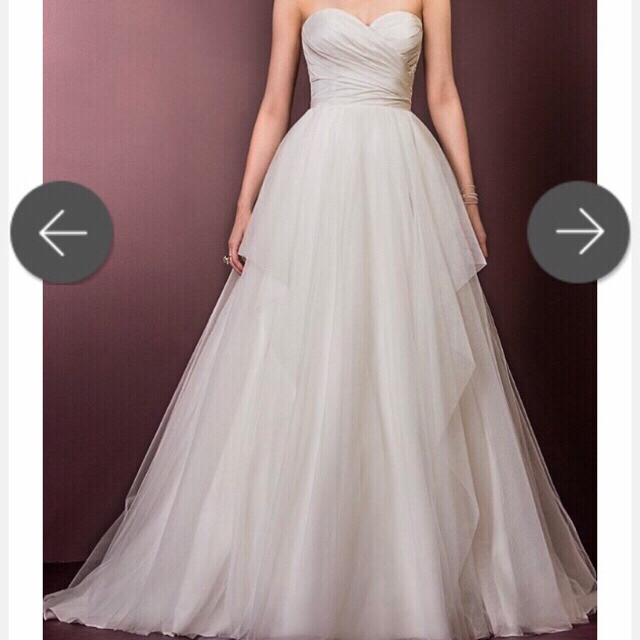Image resolution: width=640 pixels, height=640 pixels.
Task: Go to the previous photo with left arrow
Action: point(62,232)
